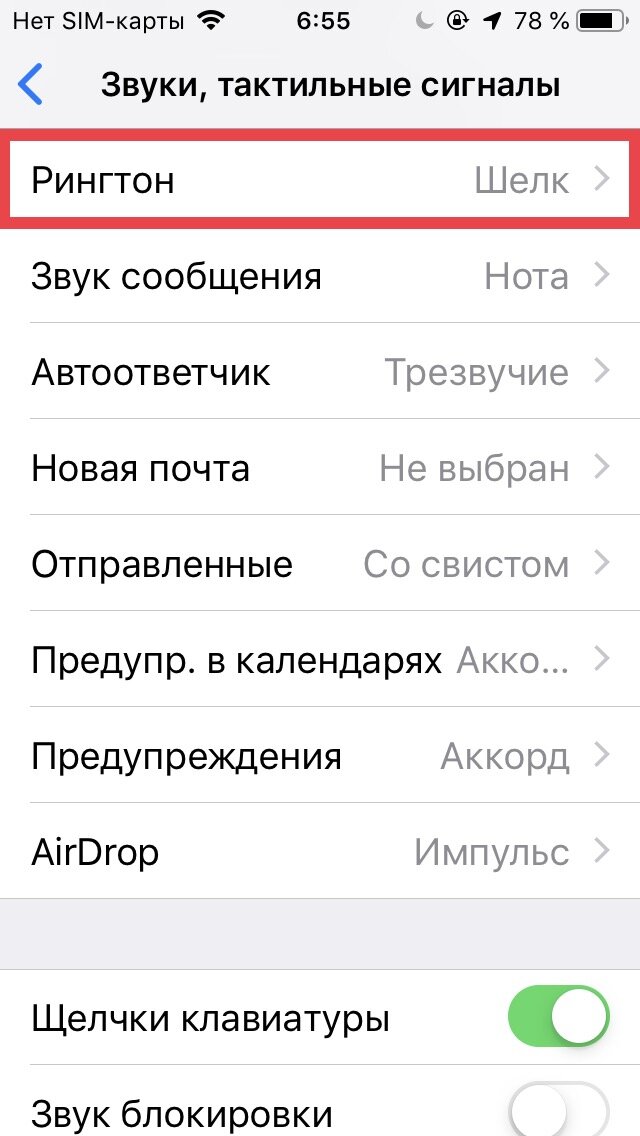Open Предупр. в календарях sound

point(320,660)
